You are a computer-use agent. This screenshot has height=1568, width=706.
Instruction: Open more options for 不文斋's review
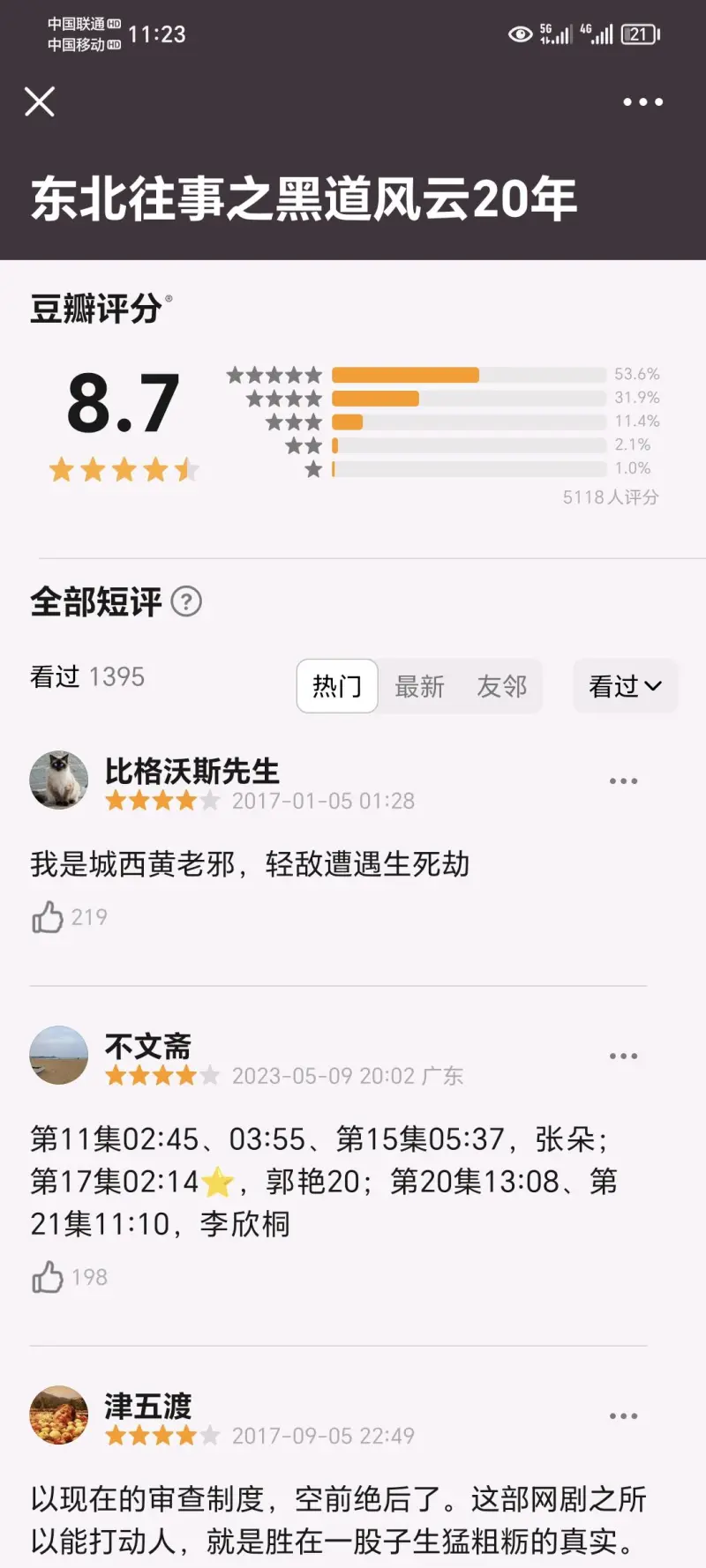tap(623, 1057)
